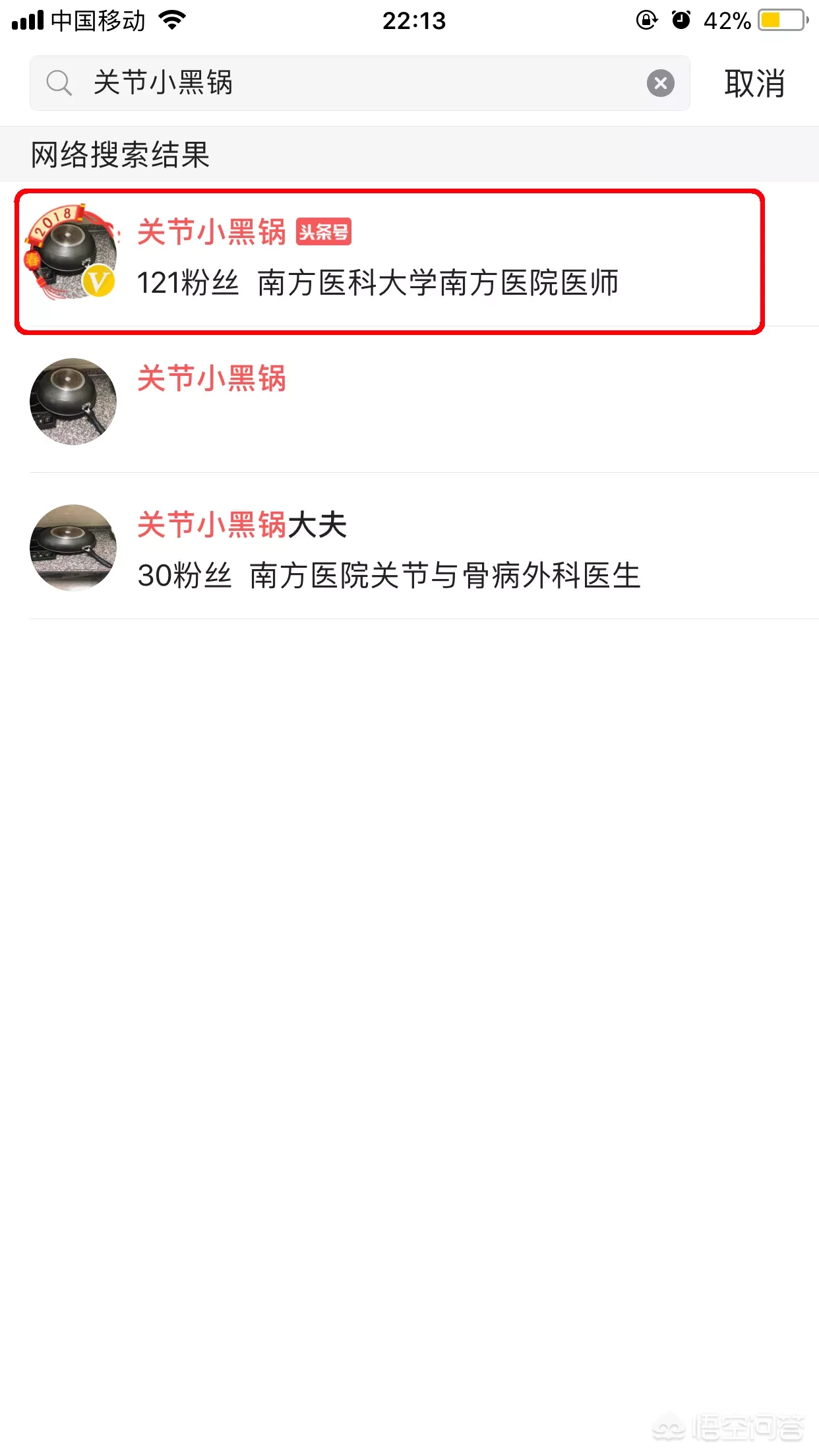Tap the alarm clock status bar icon
Screen dimensions: 819x1456
coord(681,20)
